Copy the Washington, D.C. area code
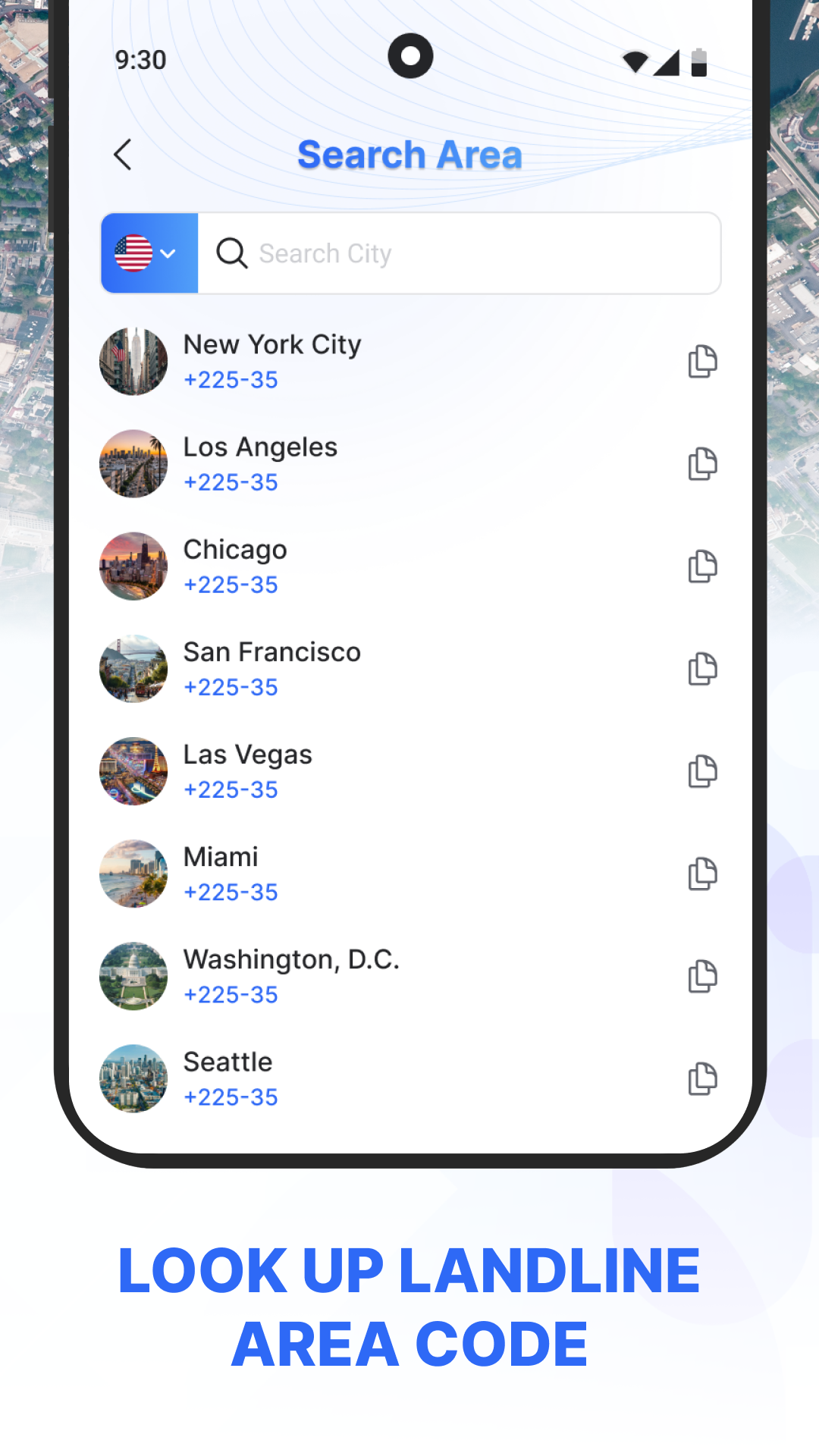 tap(703, 976)
